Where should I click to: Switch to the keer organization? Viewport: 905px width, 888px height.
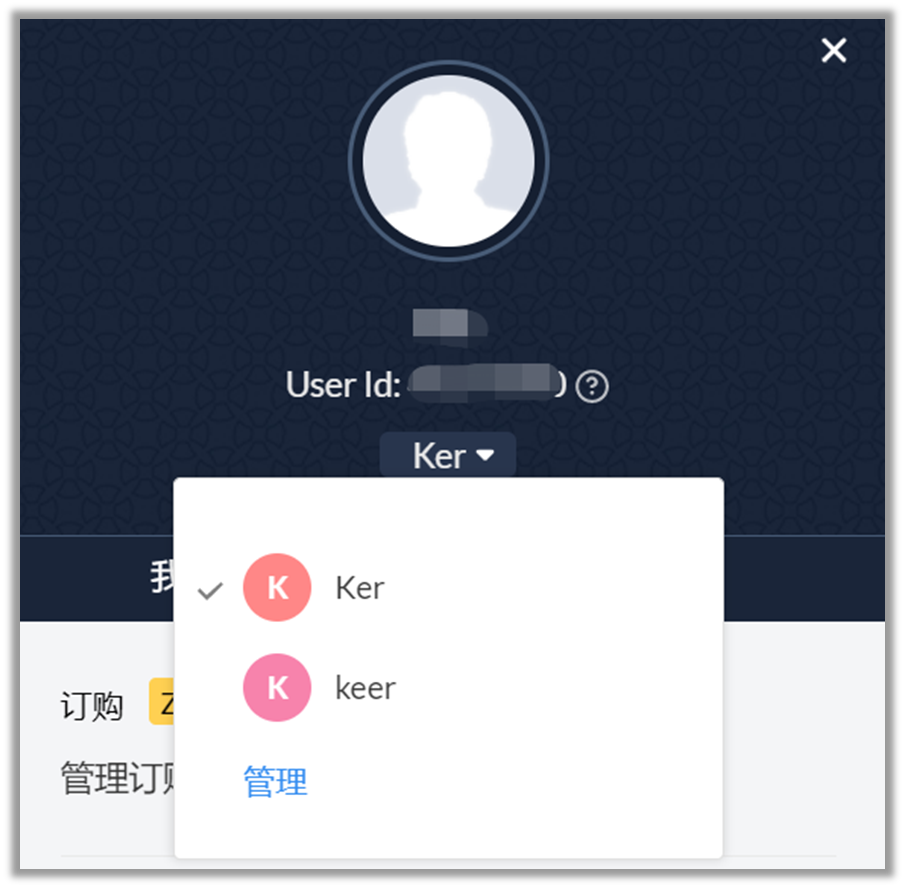[x=365, y=688]
